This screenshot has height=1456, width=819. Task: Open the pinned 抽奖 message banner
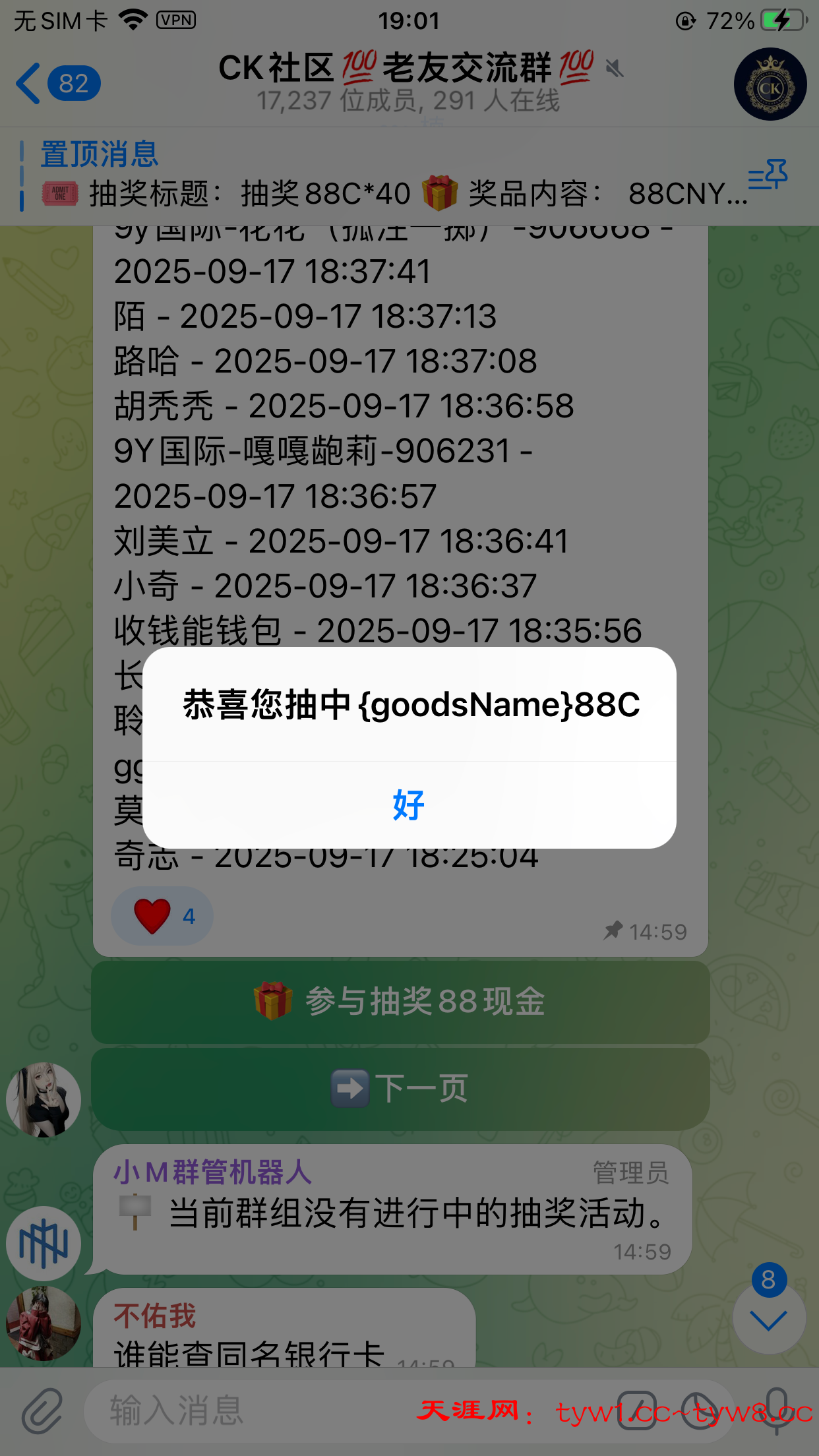[x=382, y=177]
